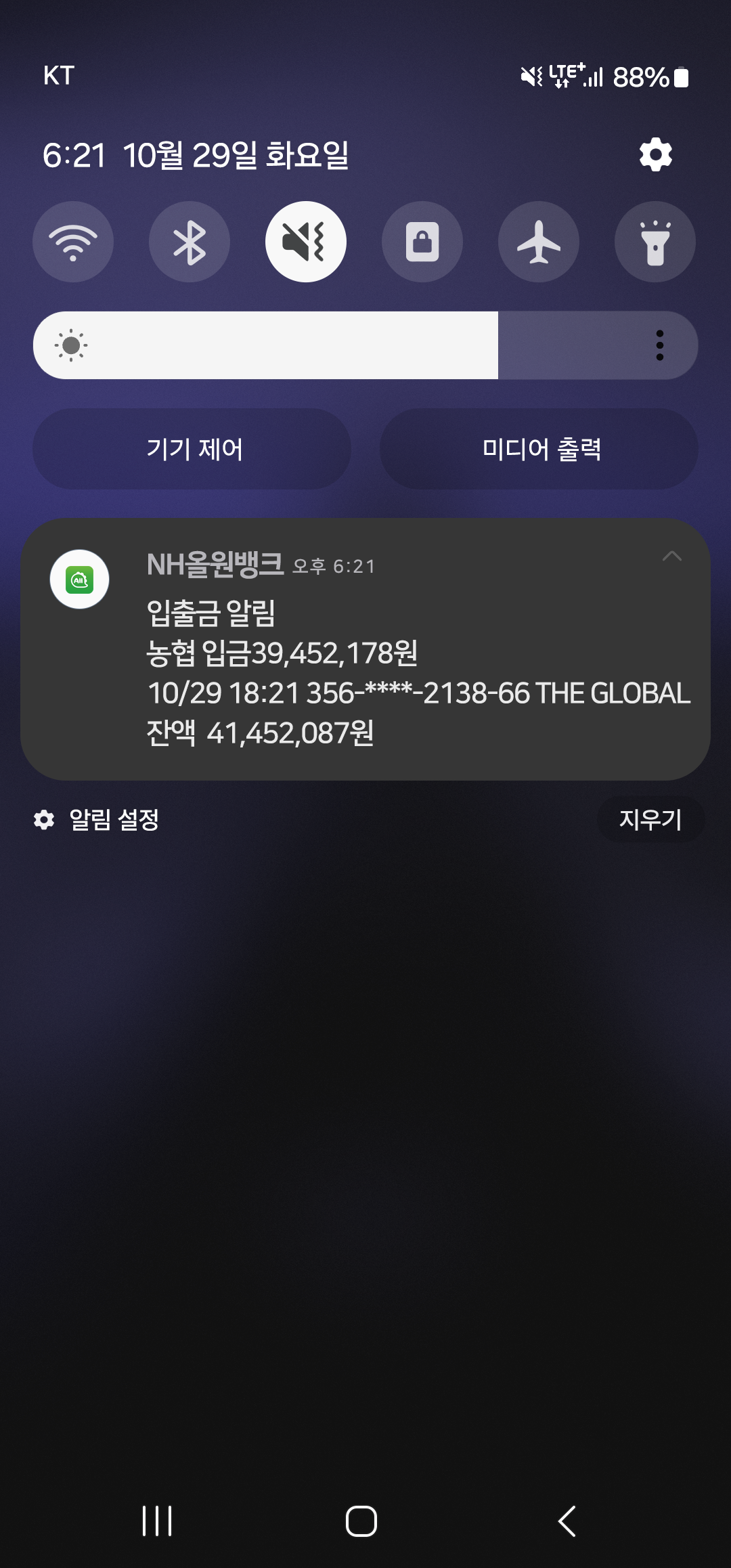Toggle the Wi-Fi quick setting
This screenshot has height=1568, width=731.
(x=73, y=242)
